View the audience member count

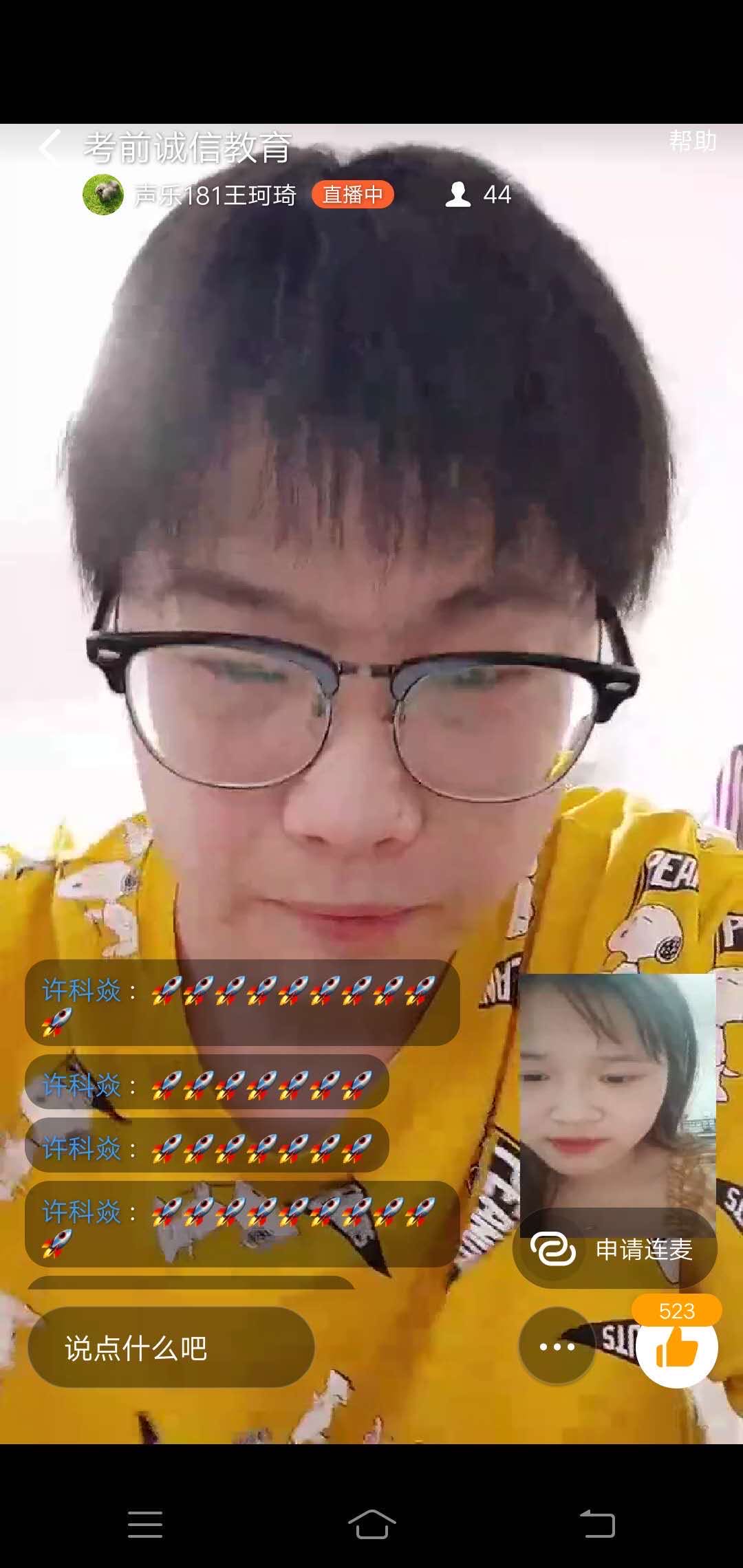pos(478,195)
